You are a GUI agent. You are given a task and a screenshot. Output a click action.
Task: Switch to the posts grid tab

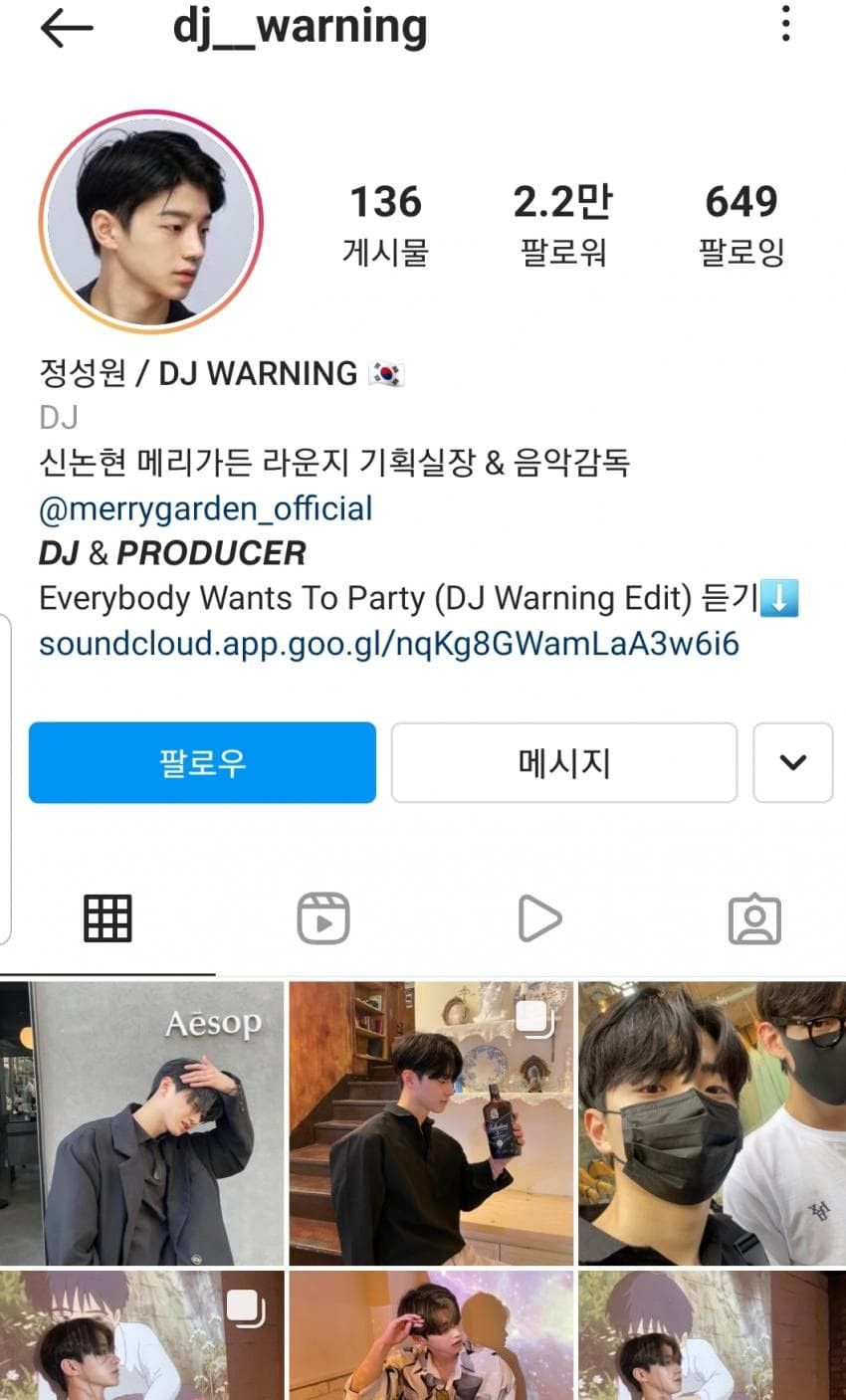107,917
